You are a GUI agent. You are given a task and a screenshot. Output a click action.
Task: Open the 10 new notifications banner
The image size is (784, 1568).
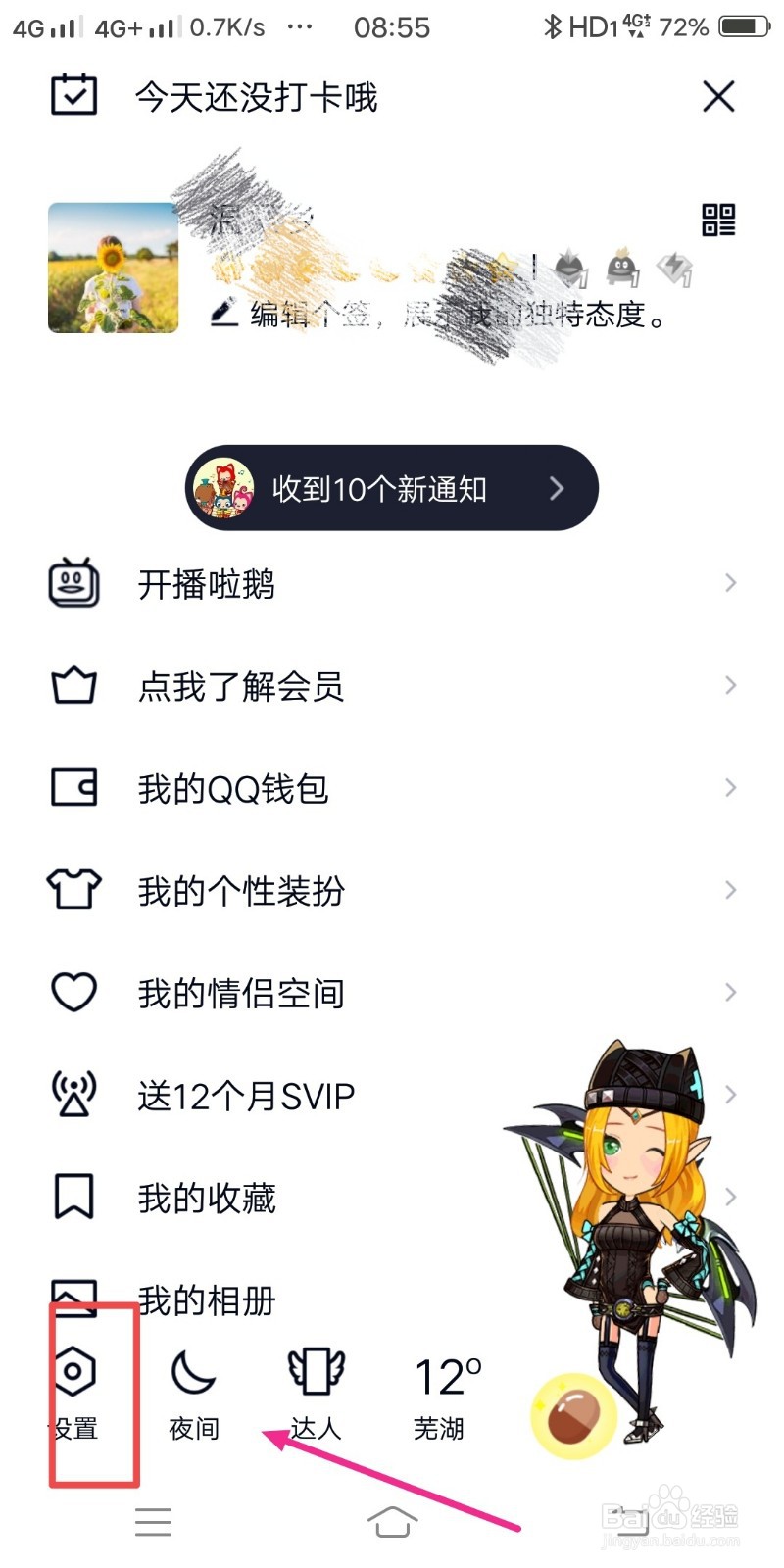pos(390,487)
